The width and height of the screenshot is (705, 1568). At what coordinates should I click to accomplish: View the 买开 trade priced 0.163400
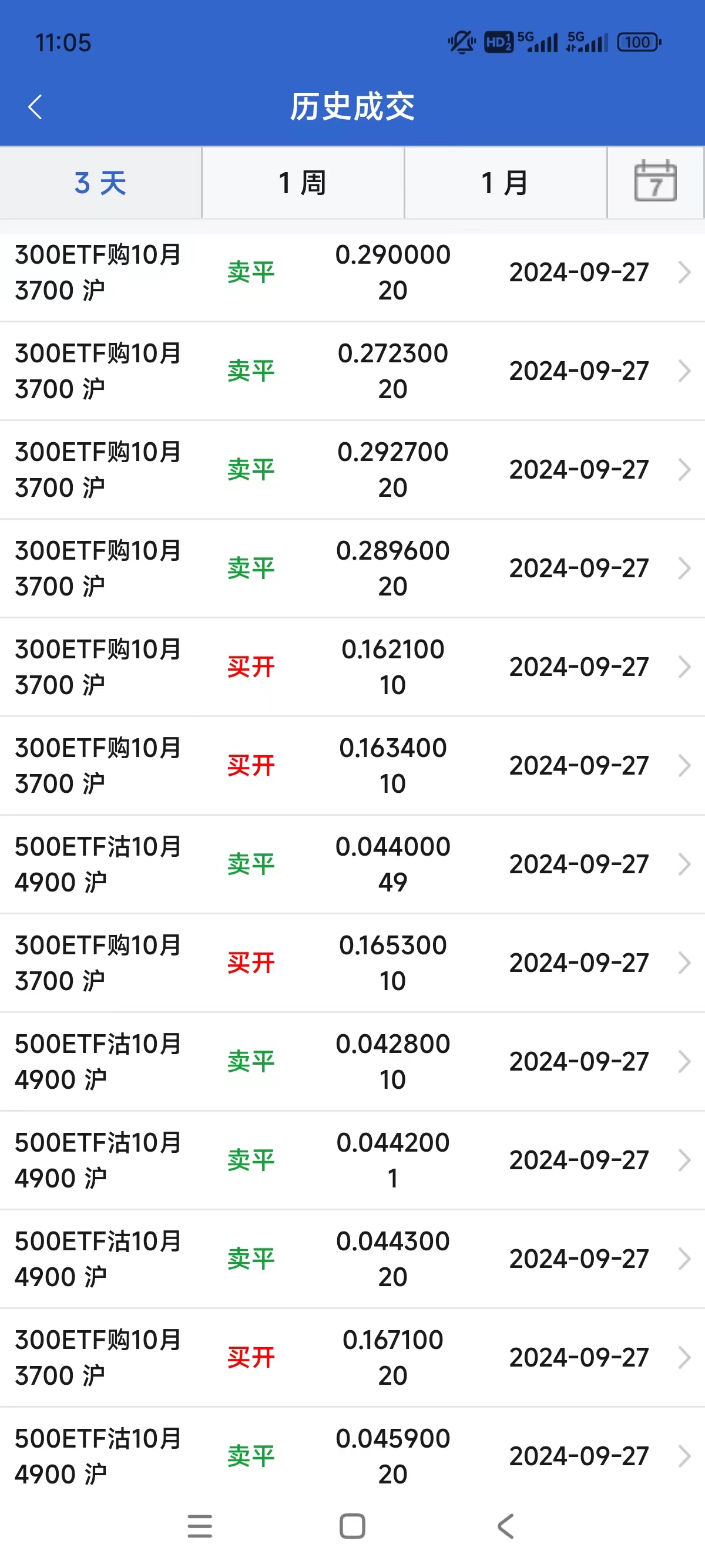352,765
